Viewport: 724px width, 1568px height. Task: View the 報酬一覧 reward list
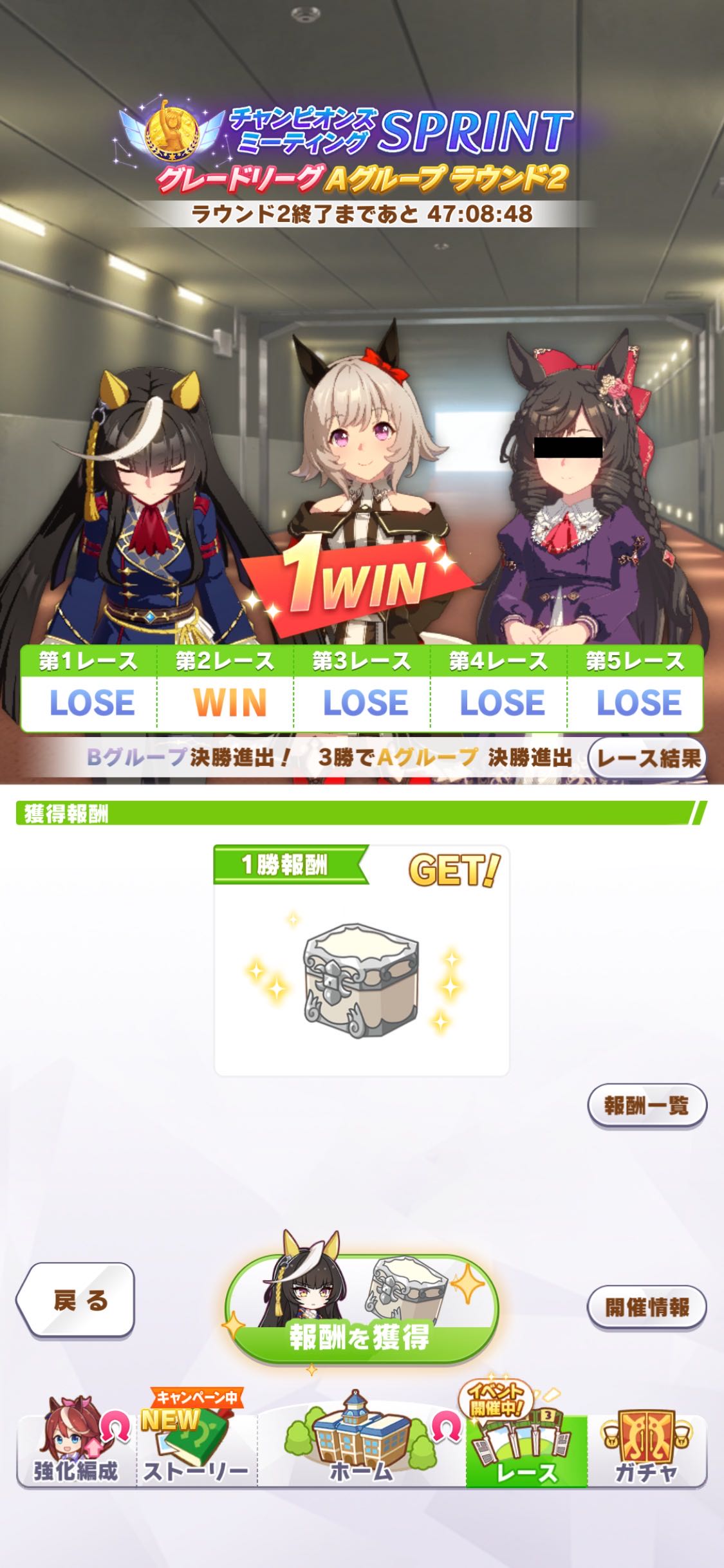click(x=647, y=1105)
